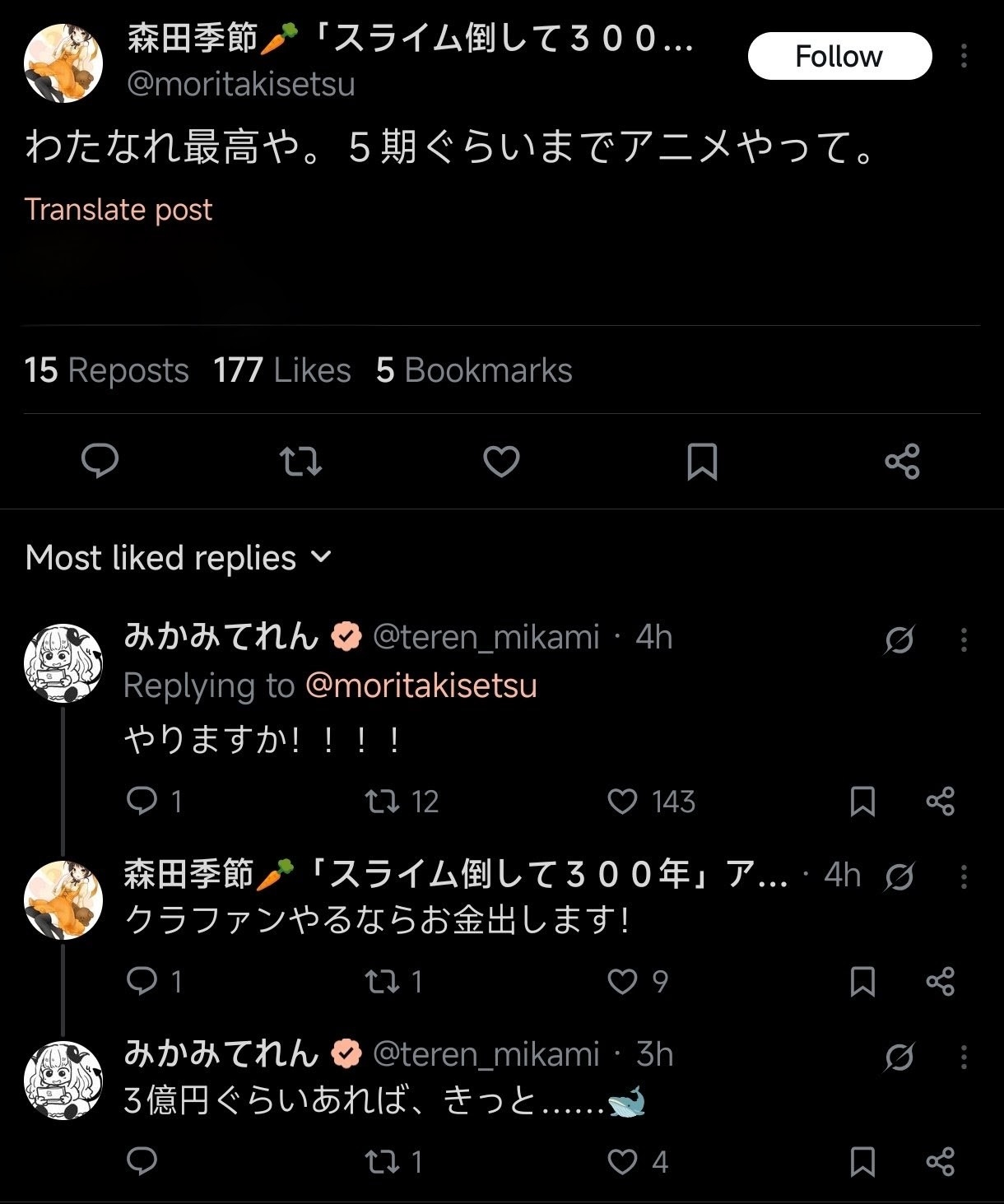Reply to the 3億円ぐらいあれば comment
1004x1204 pixels.
pos(142,1161)
